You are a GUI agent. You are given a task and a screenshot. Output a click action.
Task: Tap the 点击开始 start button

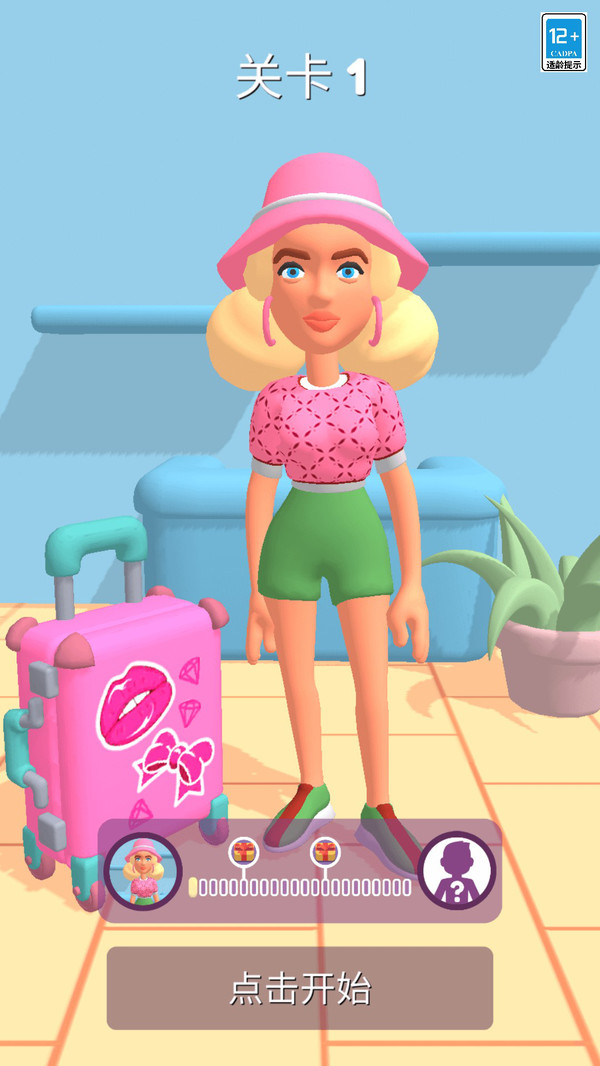300,988
